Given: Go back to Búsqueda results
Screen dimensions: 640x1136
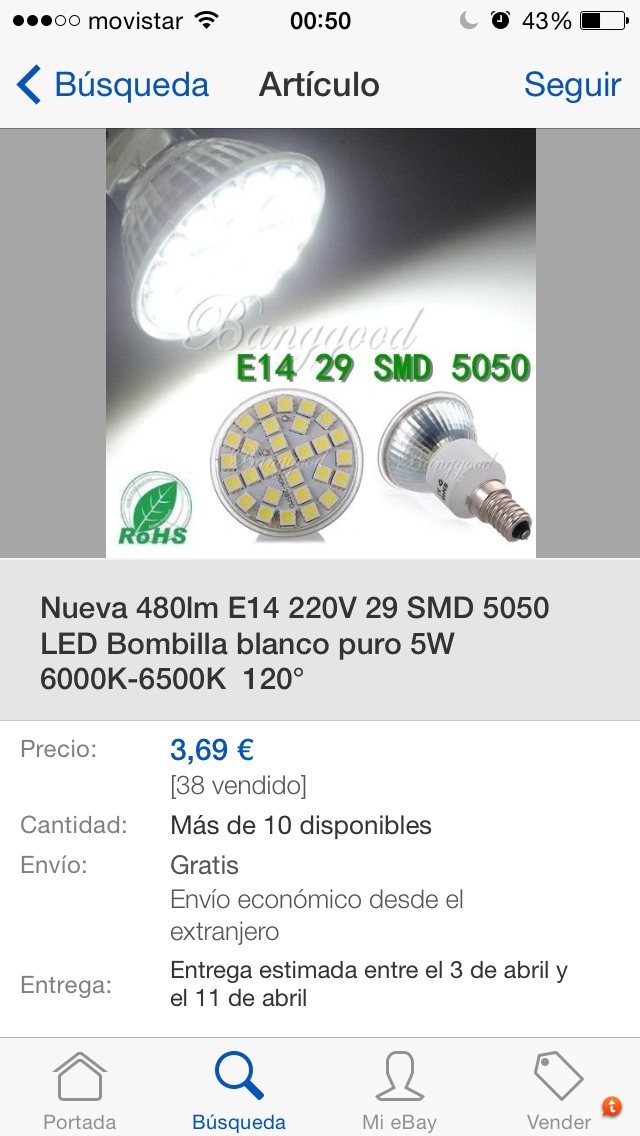Looking at the screenshot, I should (x=112, y=85).
